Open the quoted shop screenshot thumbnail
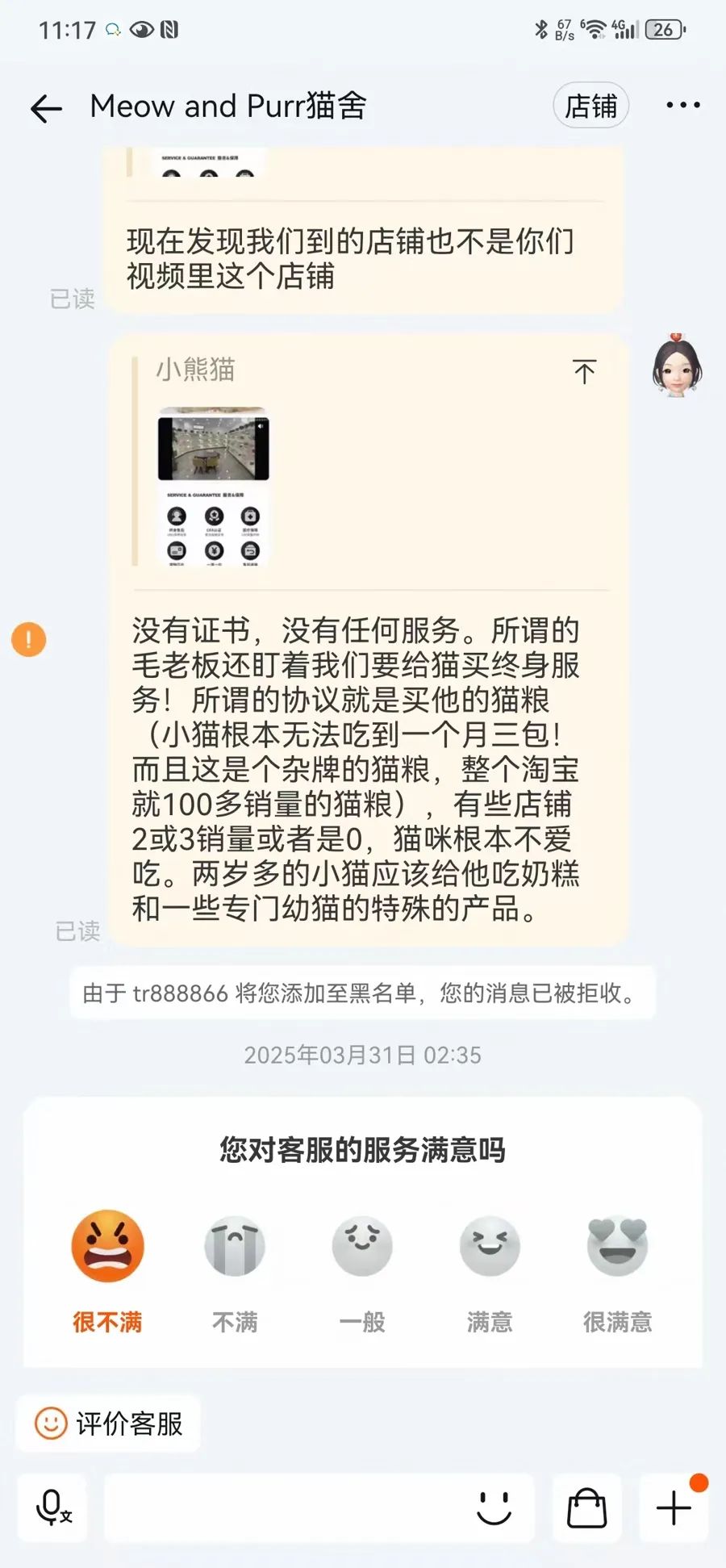This screenshot has width=726, height=1568. [x=214, y=486]
